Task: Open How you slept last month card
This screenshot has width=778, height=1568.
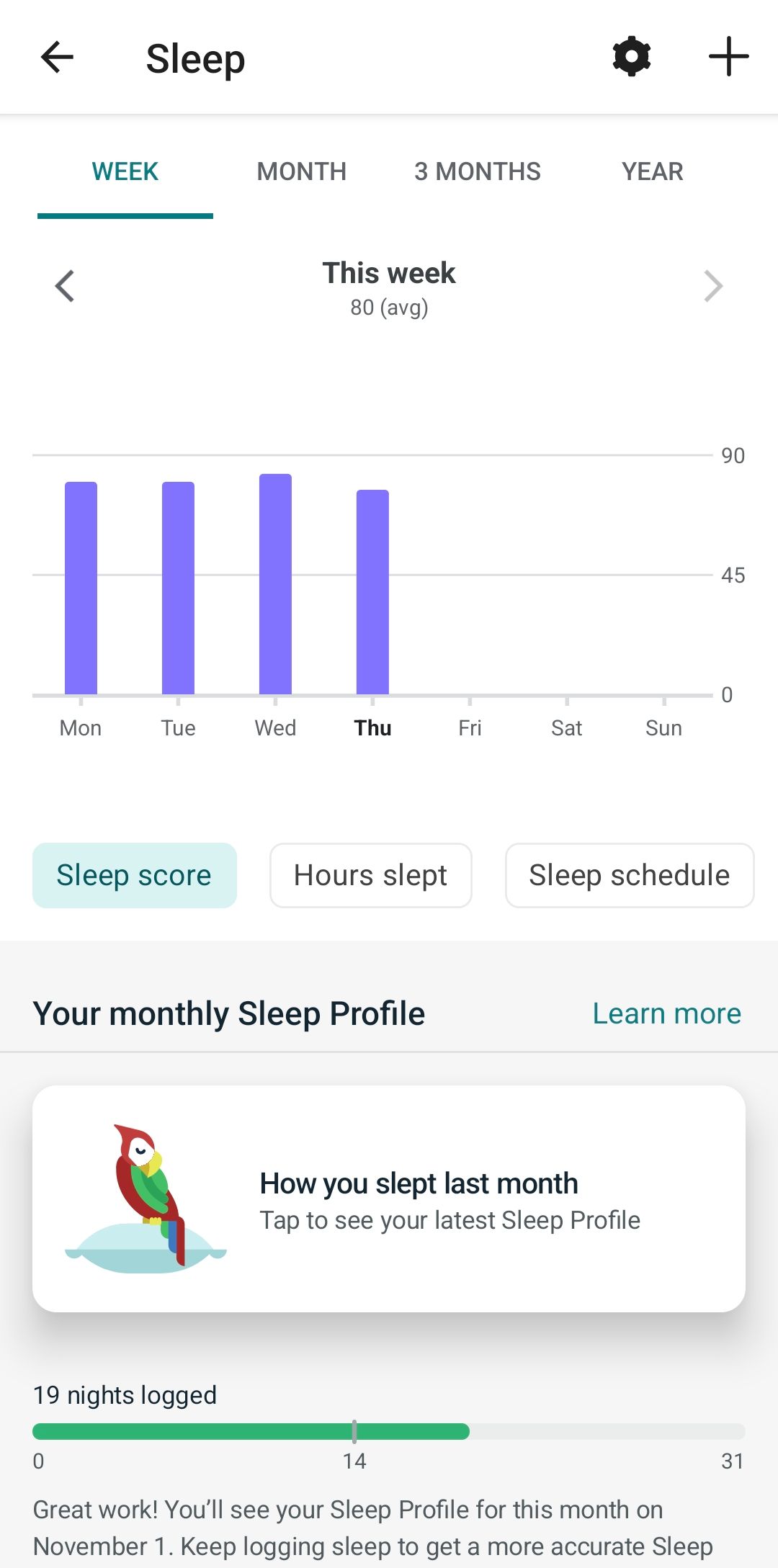Action: coord(389,1199)
